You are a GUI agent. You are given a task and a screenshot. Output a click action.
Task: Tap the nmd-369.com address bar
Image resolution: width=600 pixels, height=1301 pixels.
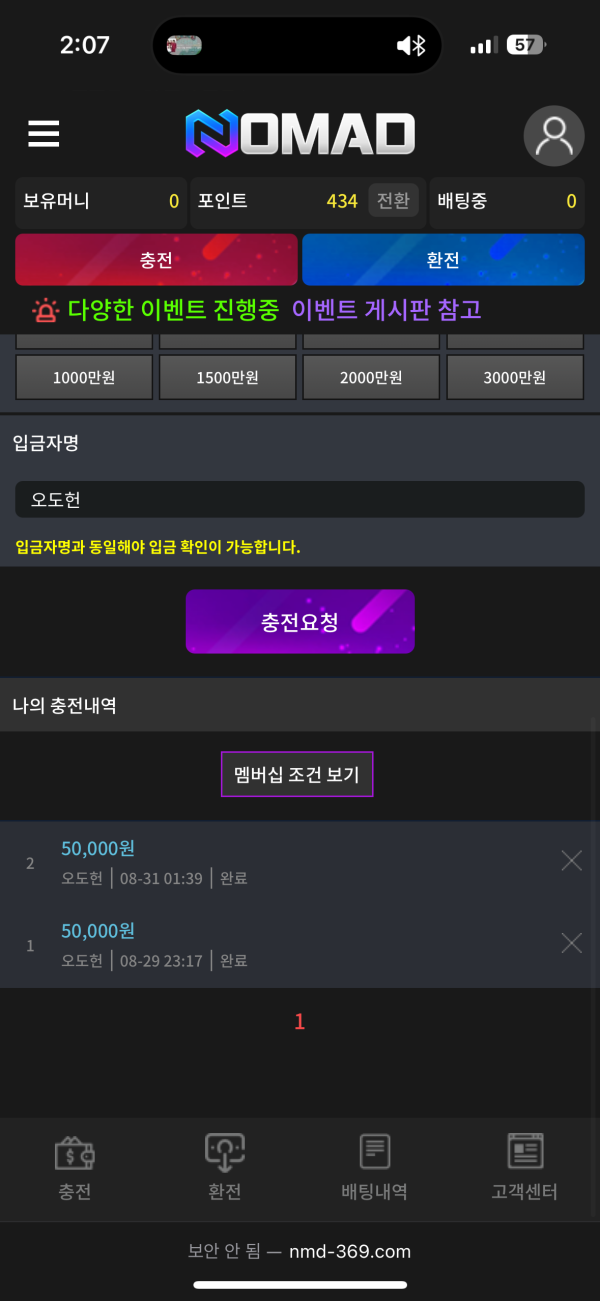click(300, 1252)
